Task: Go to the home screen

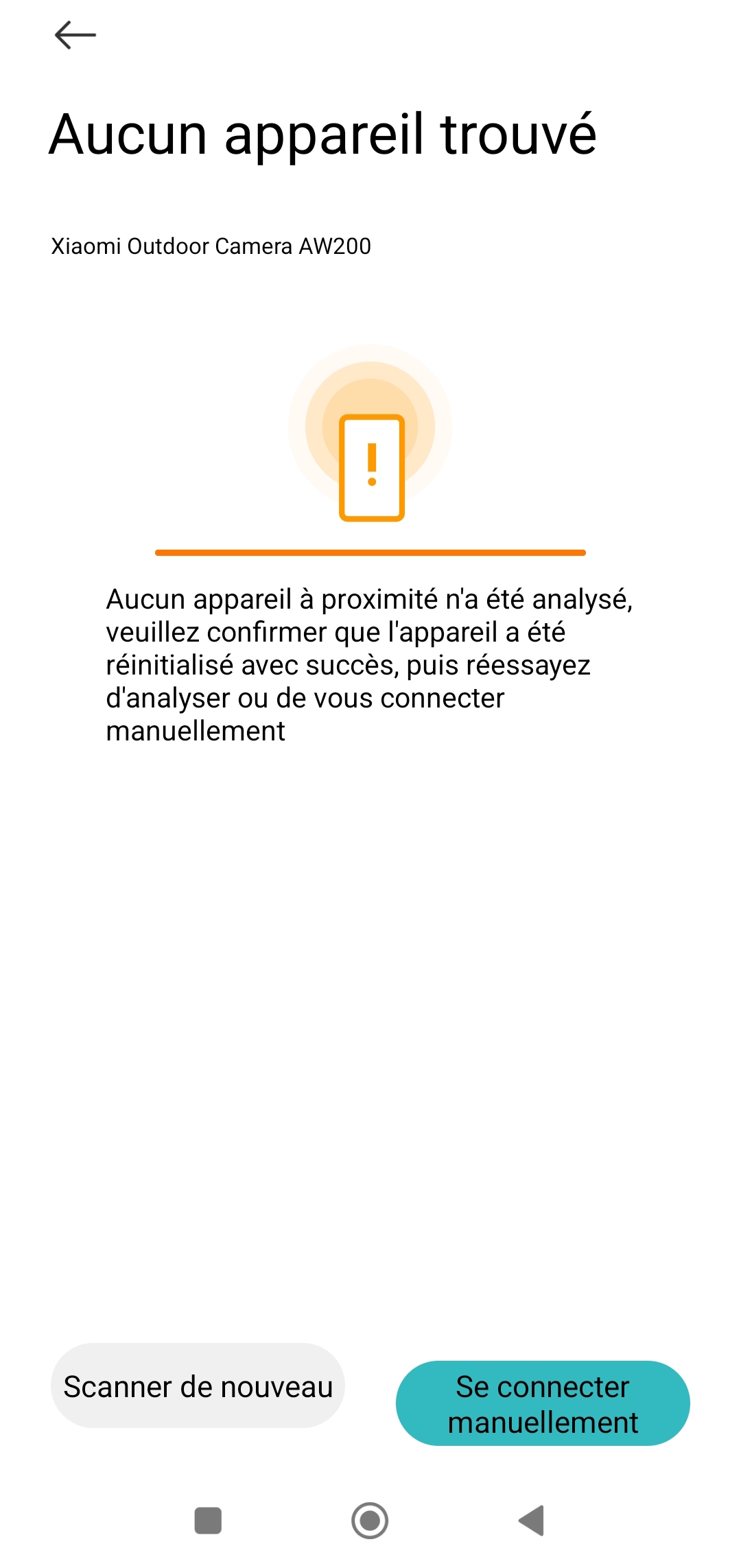Action: click(x=370, y=1520)
